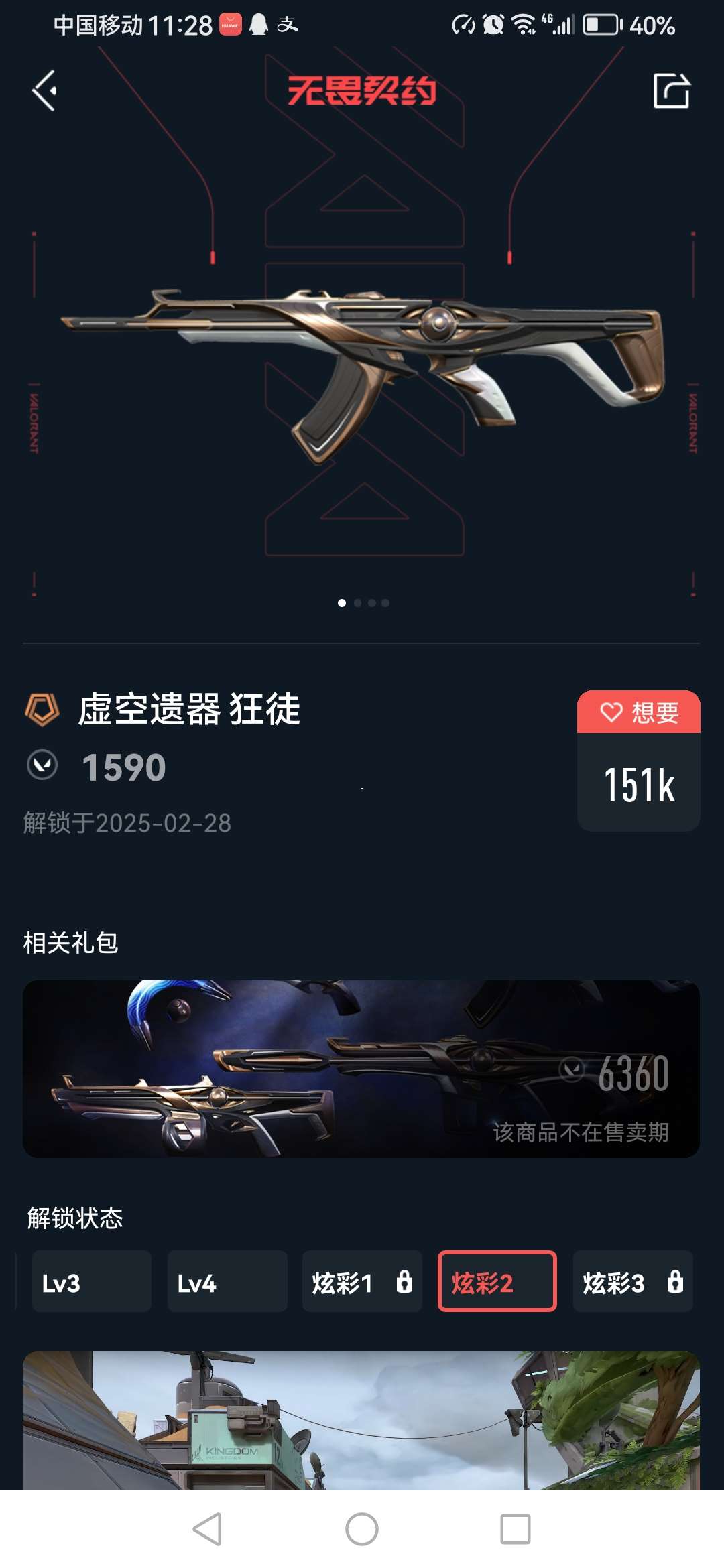Choose the 炫彩1 variant
This screenshot has height=1568, width=724.
click(362, 1281)
